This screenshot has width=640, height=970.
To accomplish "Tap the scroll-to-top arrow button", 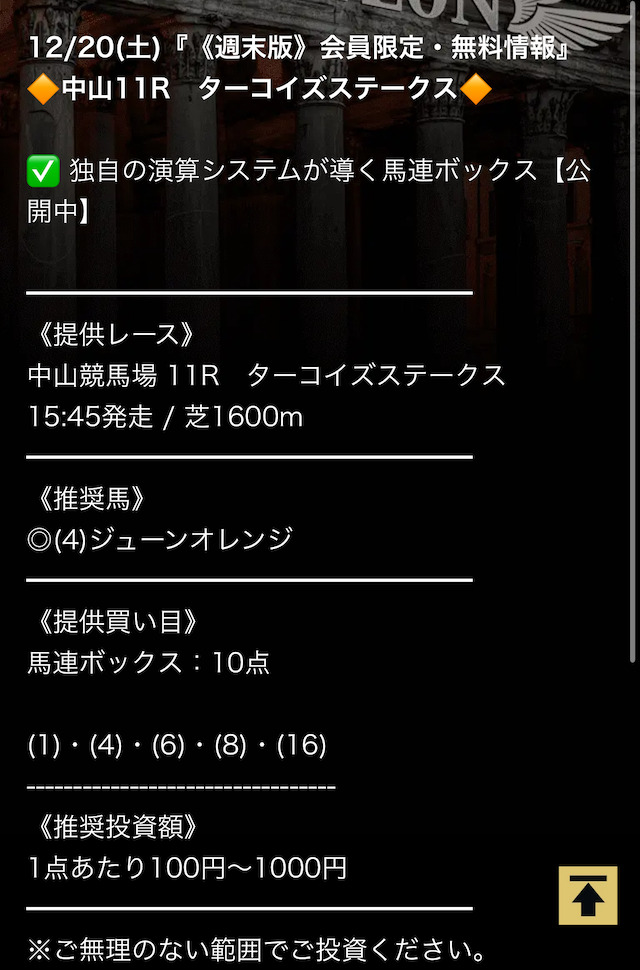I will [x=588, y=895].
